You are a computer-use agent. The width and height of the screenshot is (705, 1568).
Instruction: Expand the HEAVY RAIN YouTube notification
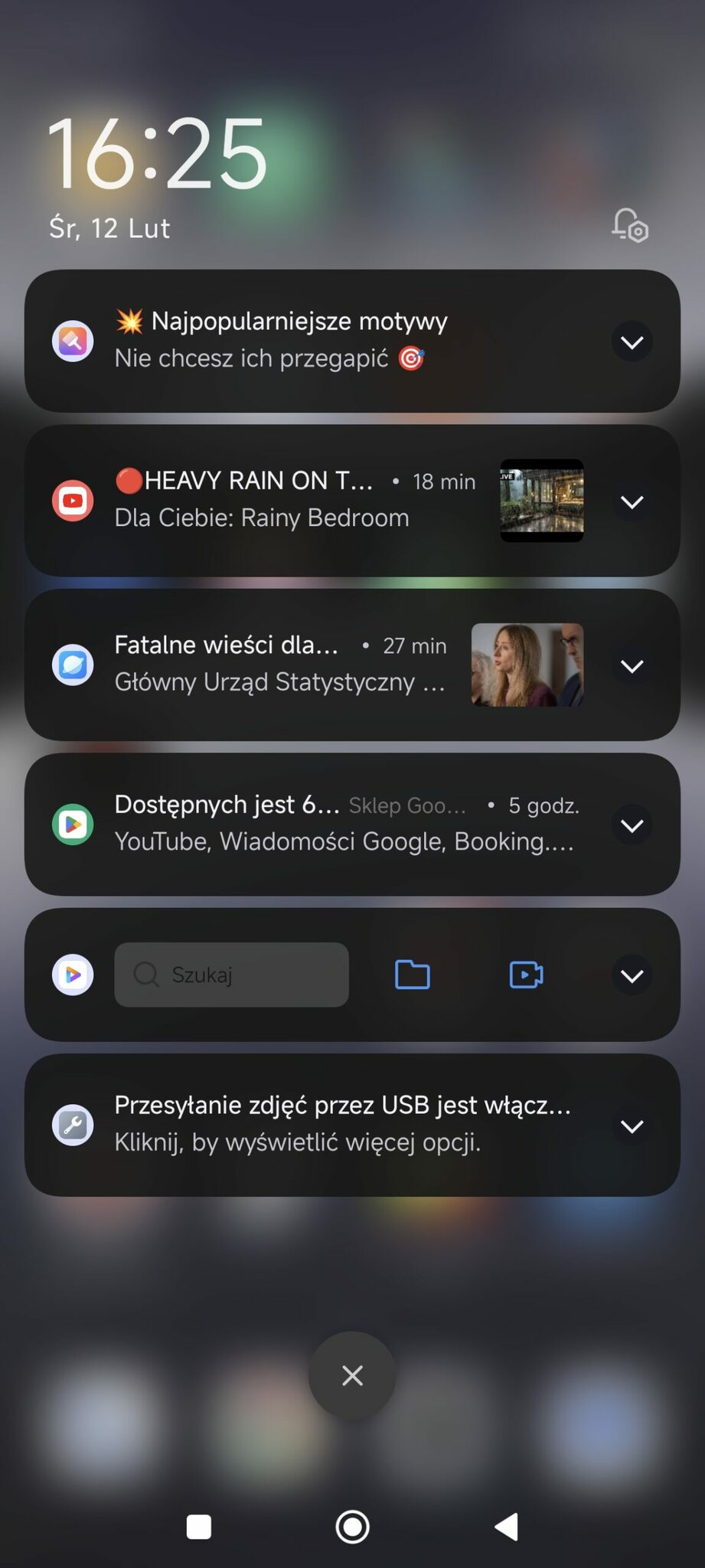click(x=632, y=502)
